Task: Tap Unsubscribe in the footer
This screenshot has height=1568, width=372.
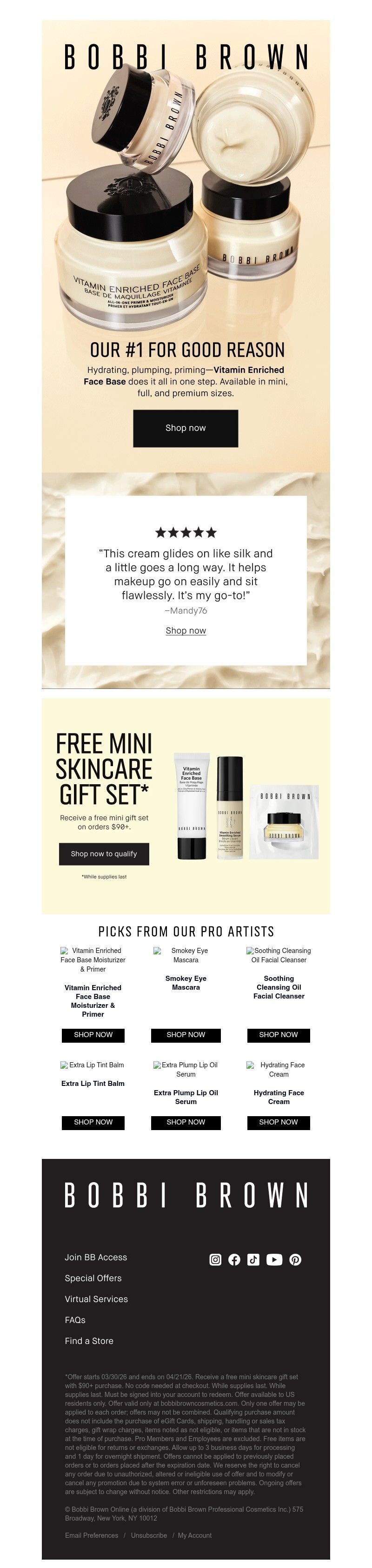Action: [148, 1535]
